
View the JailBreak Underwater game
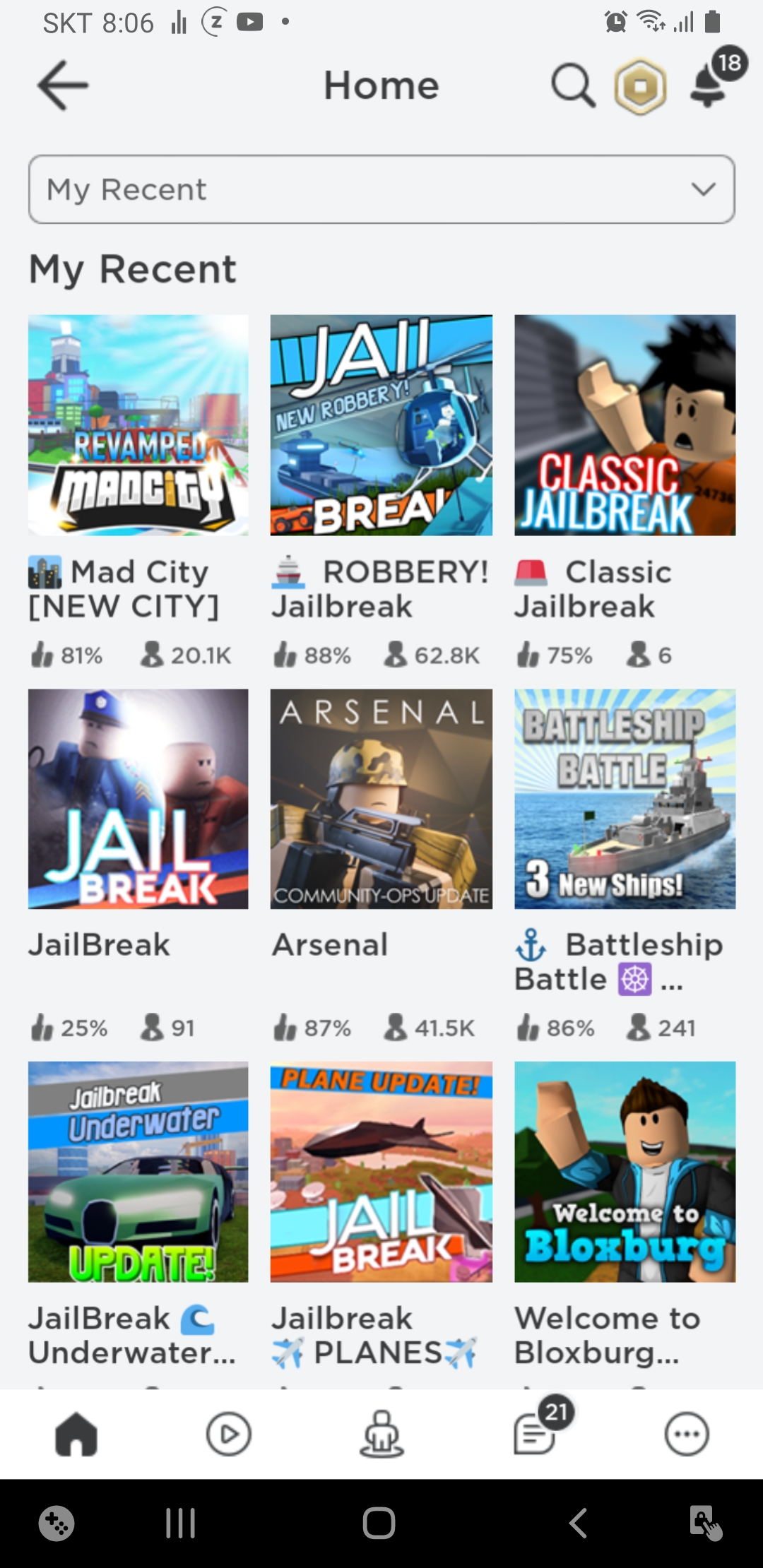(138, 1172)
